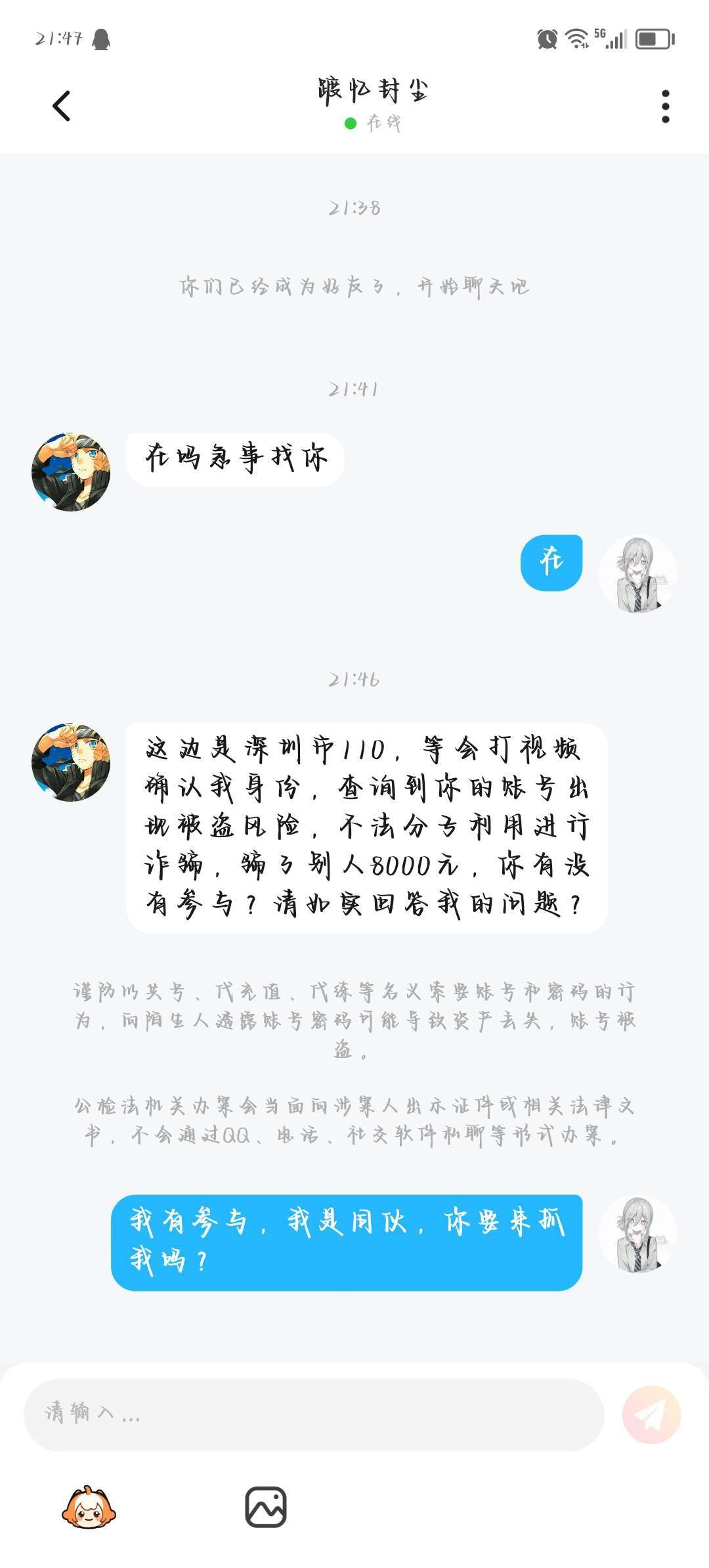Viewport: 709px width, 1568px height.
Task: Focus the 请输入 message input field
Action: click(x=314, y=1414)
